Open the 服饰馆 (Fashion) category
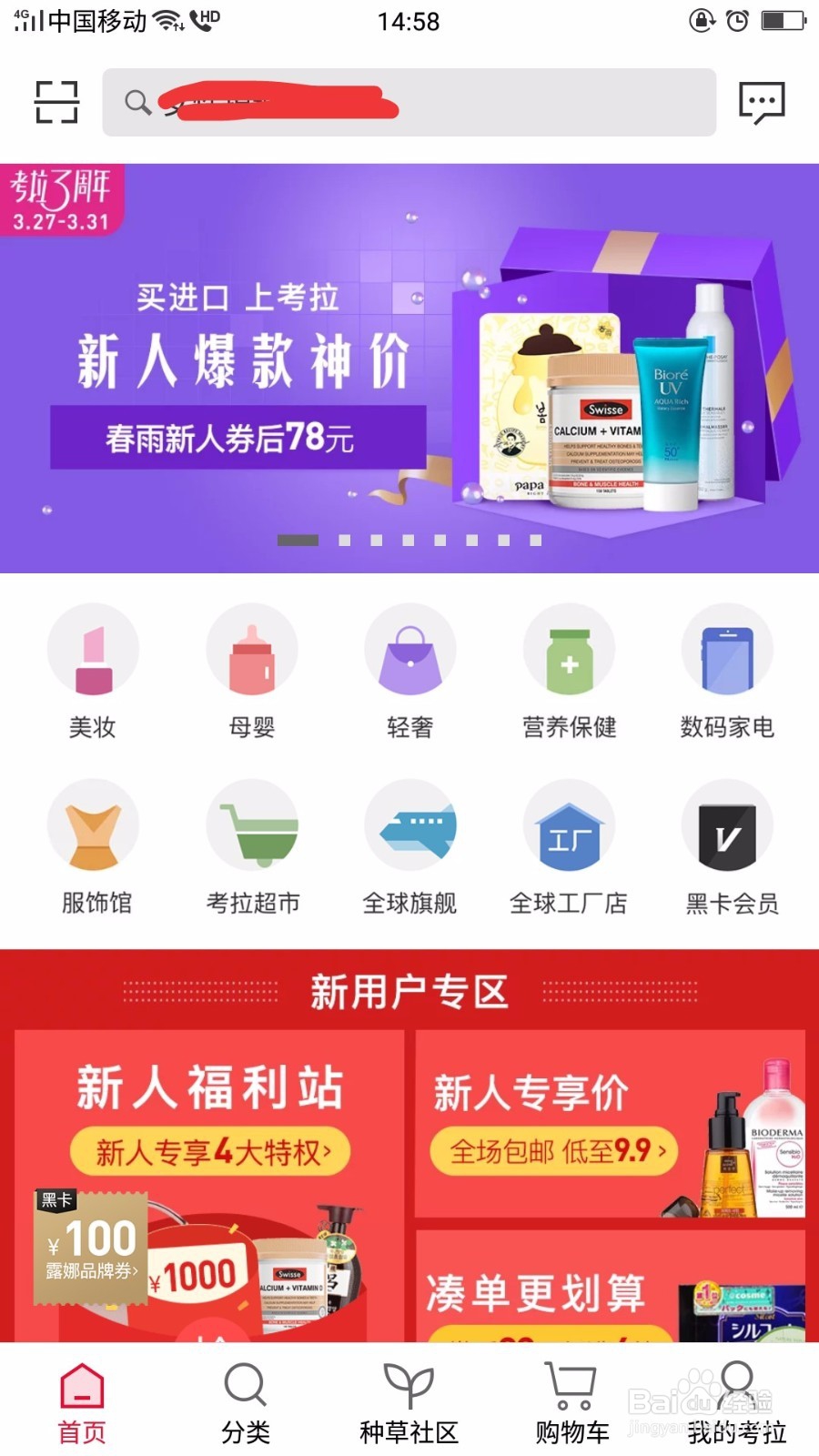Screen dimensions: 819x1456 [x=92, y=849]
